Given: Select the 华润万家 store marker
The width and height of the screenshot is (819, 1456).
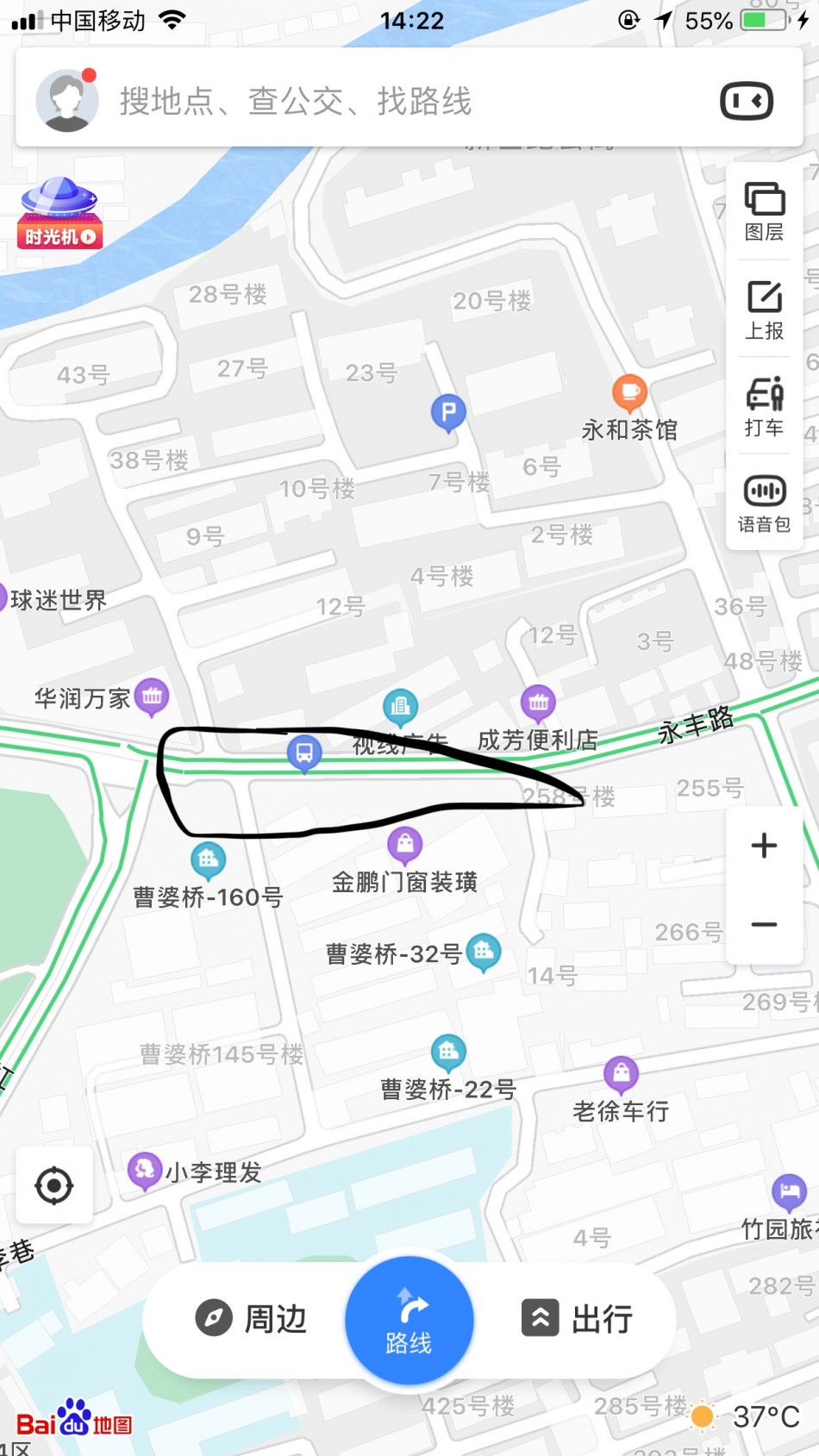Looking at the screenshot, I should [153, 697].
